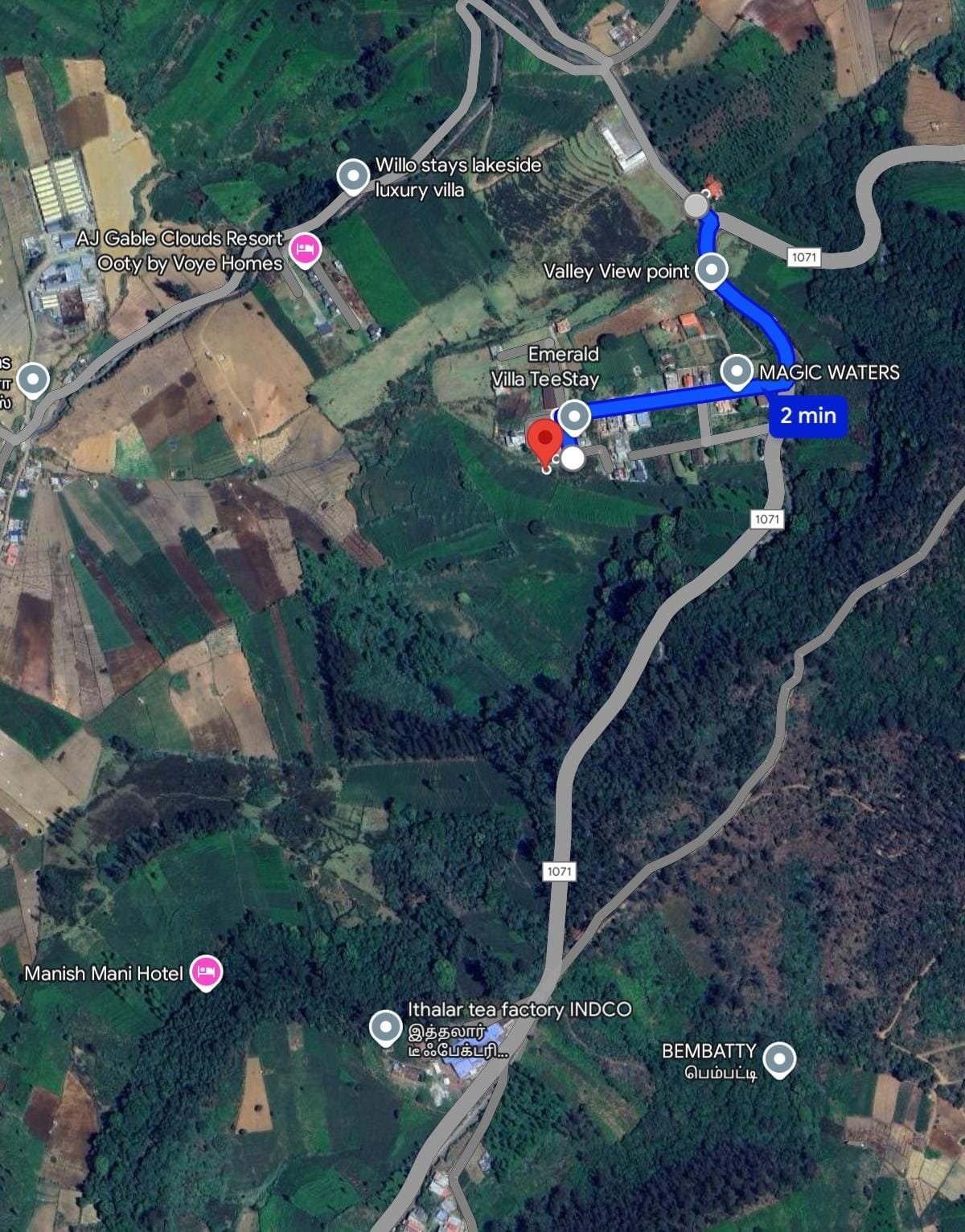The height and width of the screenshot is (1232, 965).
Task: View the MAGIC WATERS place marker
Action: (737, 372)
